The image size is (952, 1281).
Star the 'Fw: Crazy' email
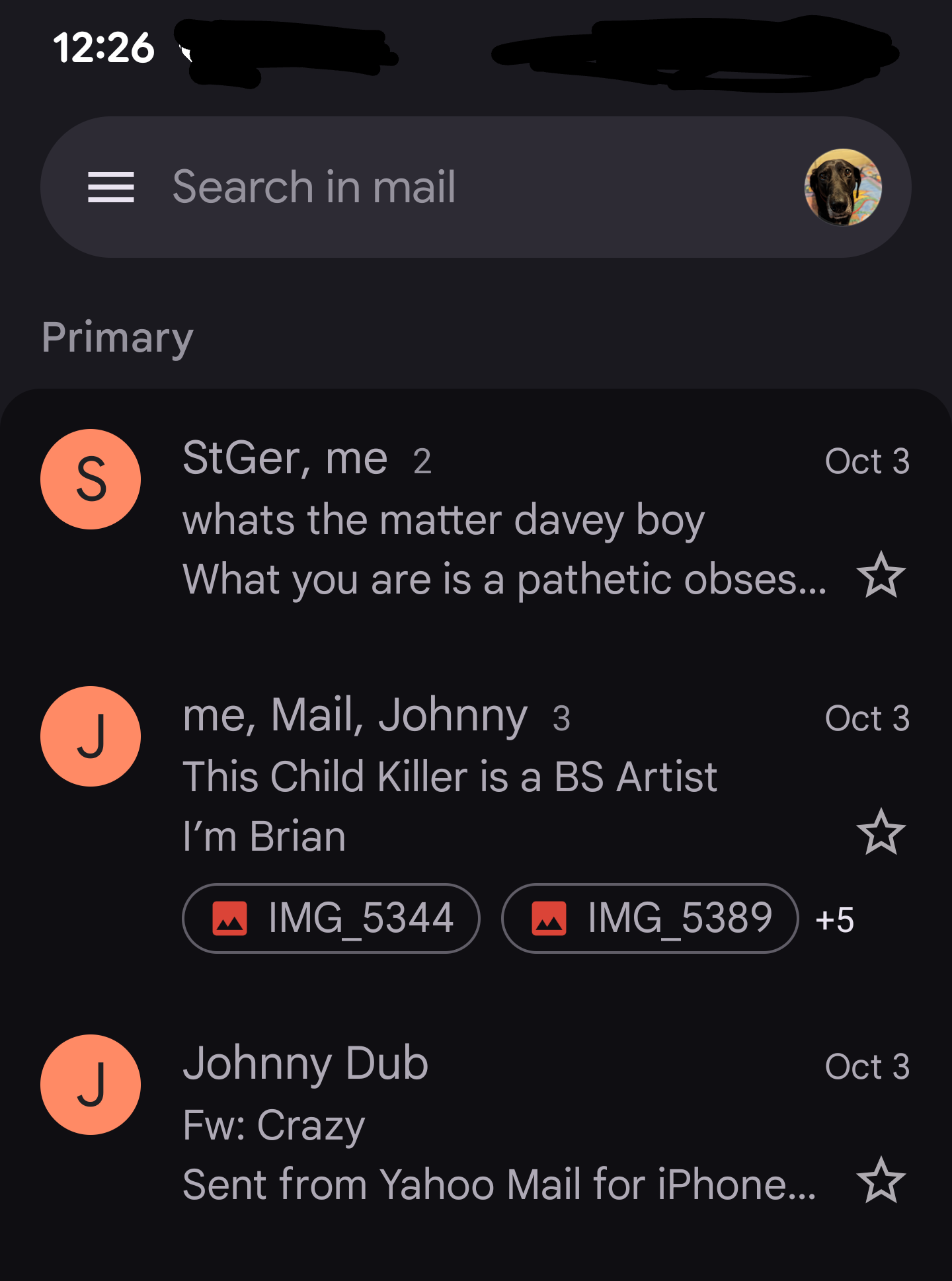pyautogui.click(x=881, y=1181)
